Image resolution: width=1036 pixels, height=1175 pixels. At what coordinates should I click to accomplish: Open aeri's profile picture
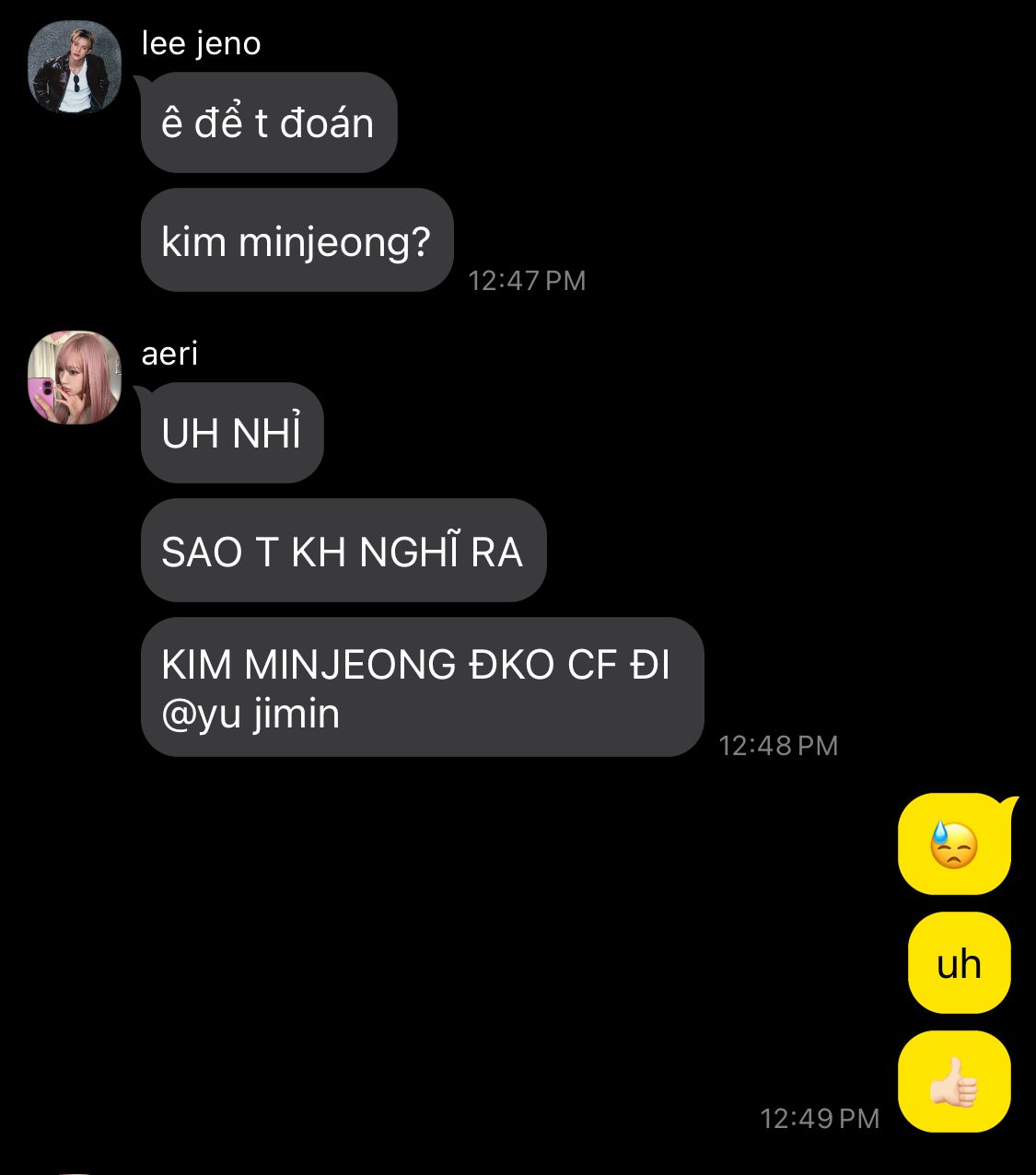pyautogui.click(x=75, y=378)
